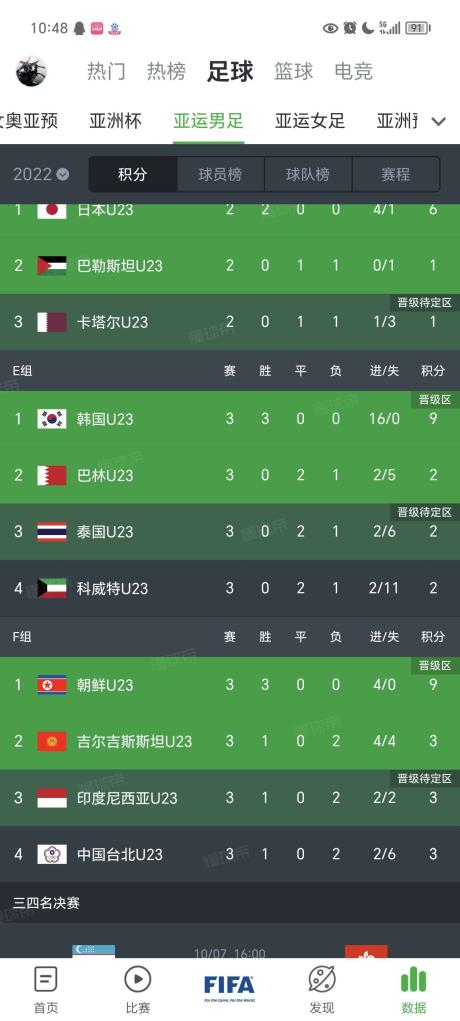Open the profile avatar

coord(31,71)
